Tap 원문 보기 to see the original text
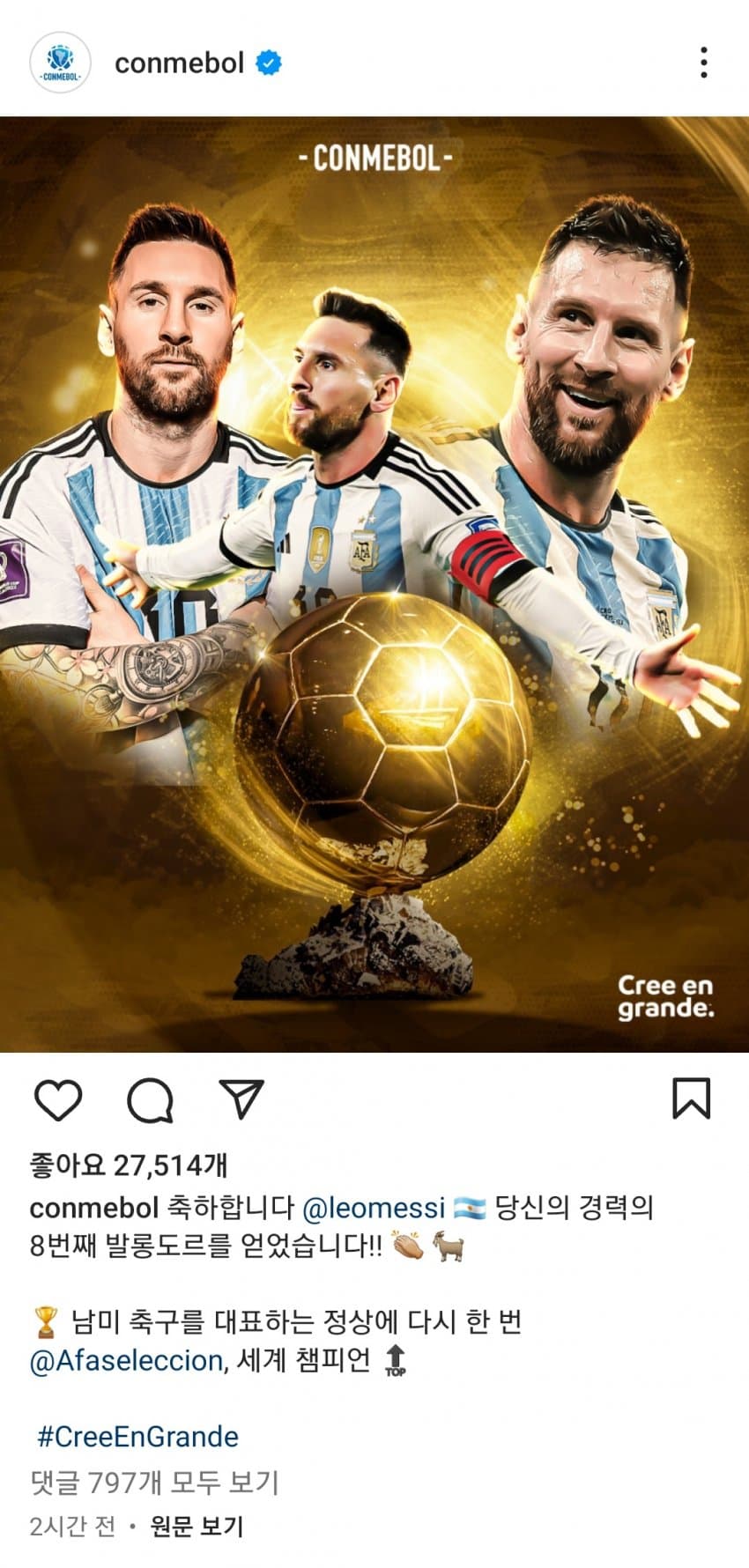 click(196, 1526)
